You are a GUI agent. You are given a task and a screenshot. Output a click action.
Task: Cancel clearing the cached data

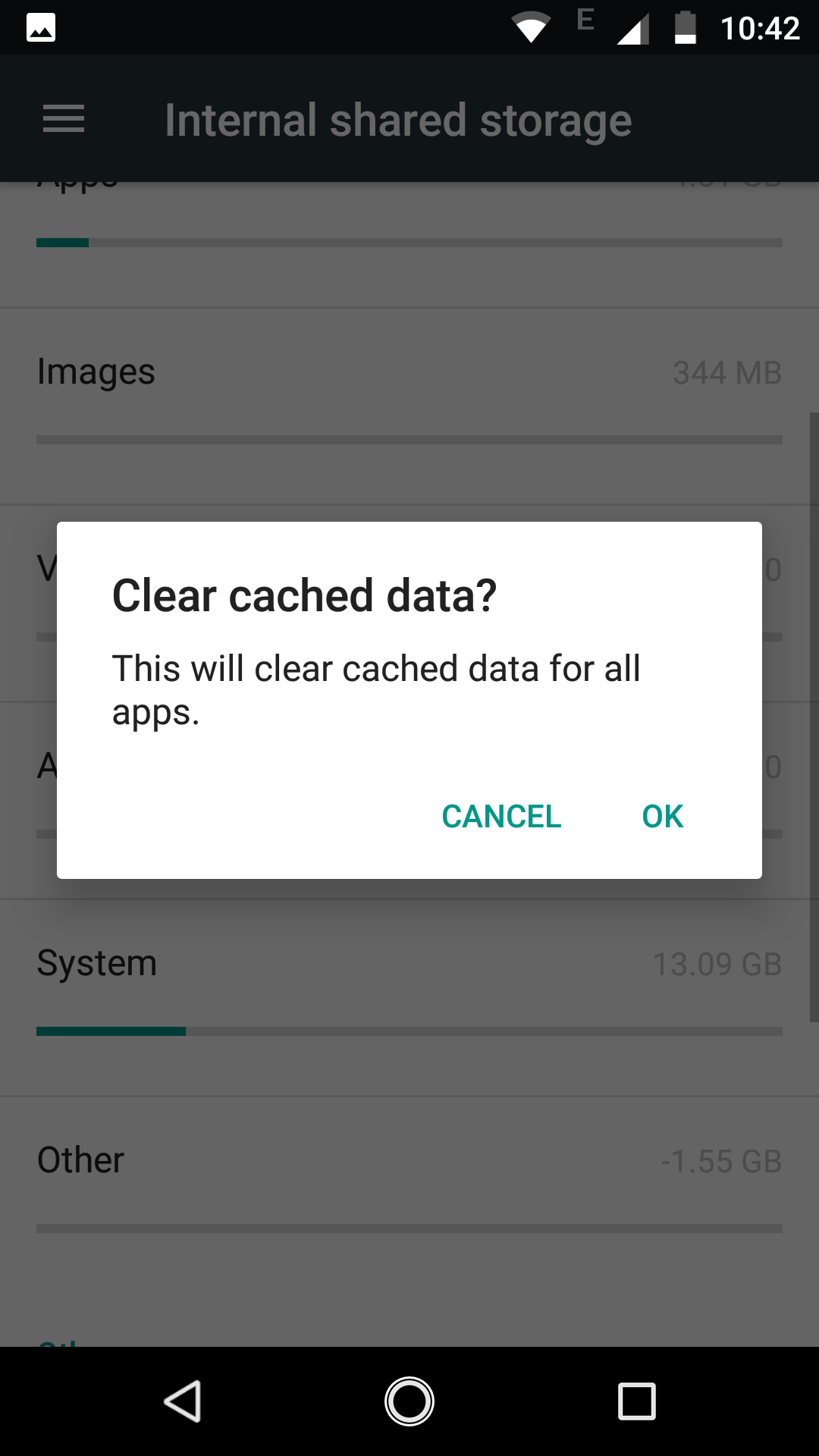click(x=501, y=817)
